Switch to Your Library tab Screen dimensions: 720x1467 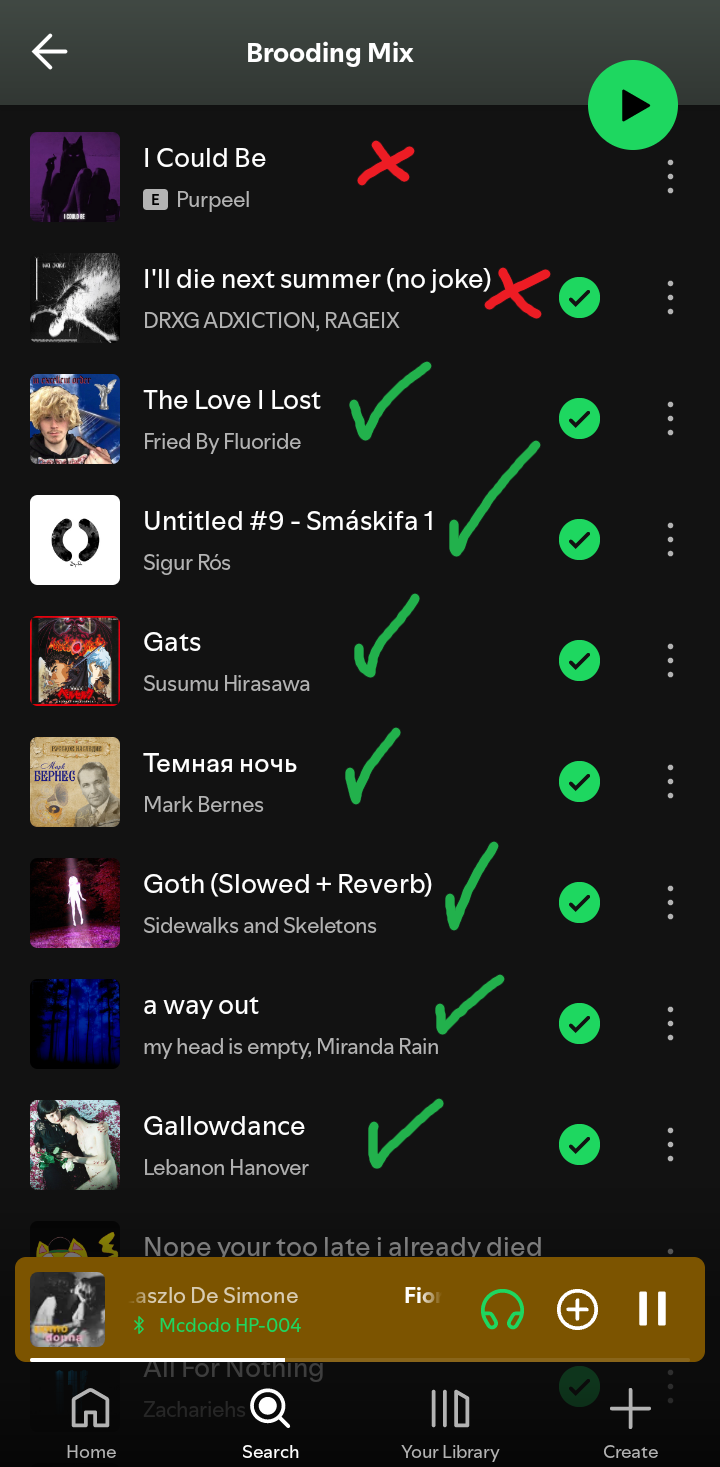coord(450,1424)
